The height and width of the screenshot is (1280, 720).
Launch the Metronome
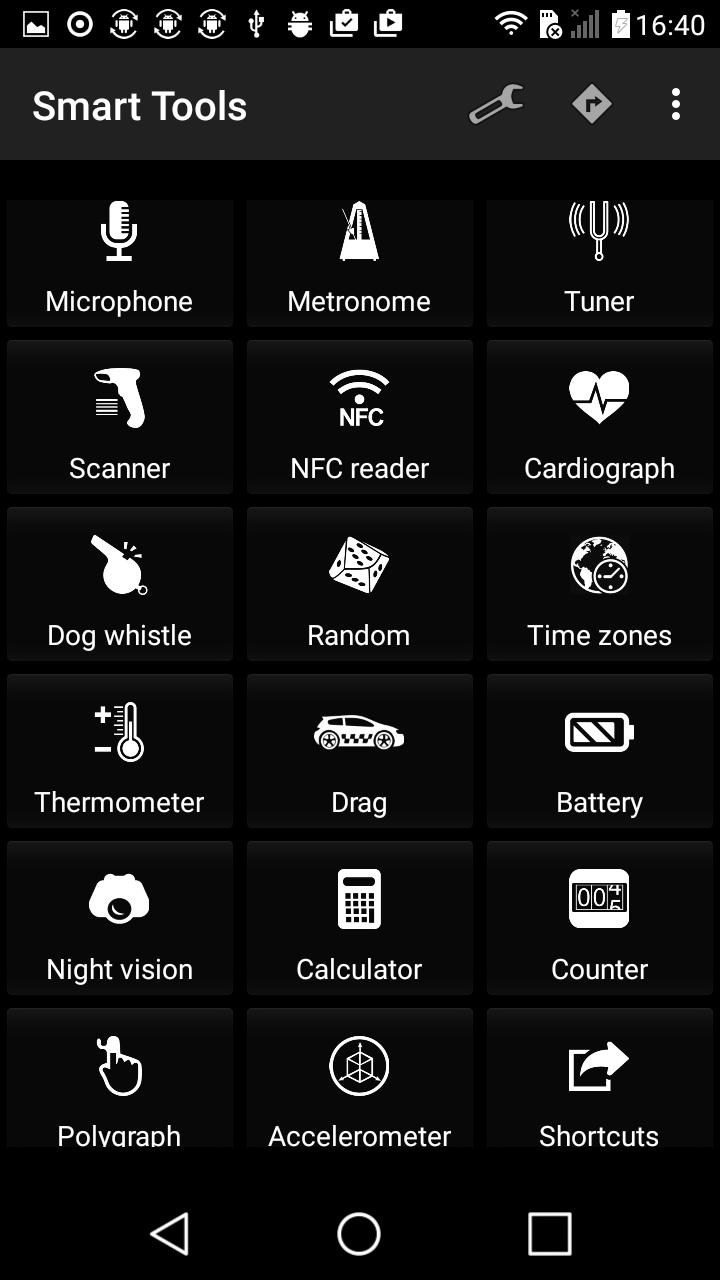[359, 262]
